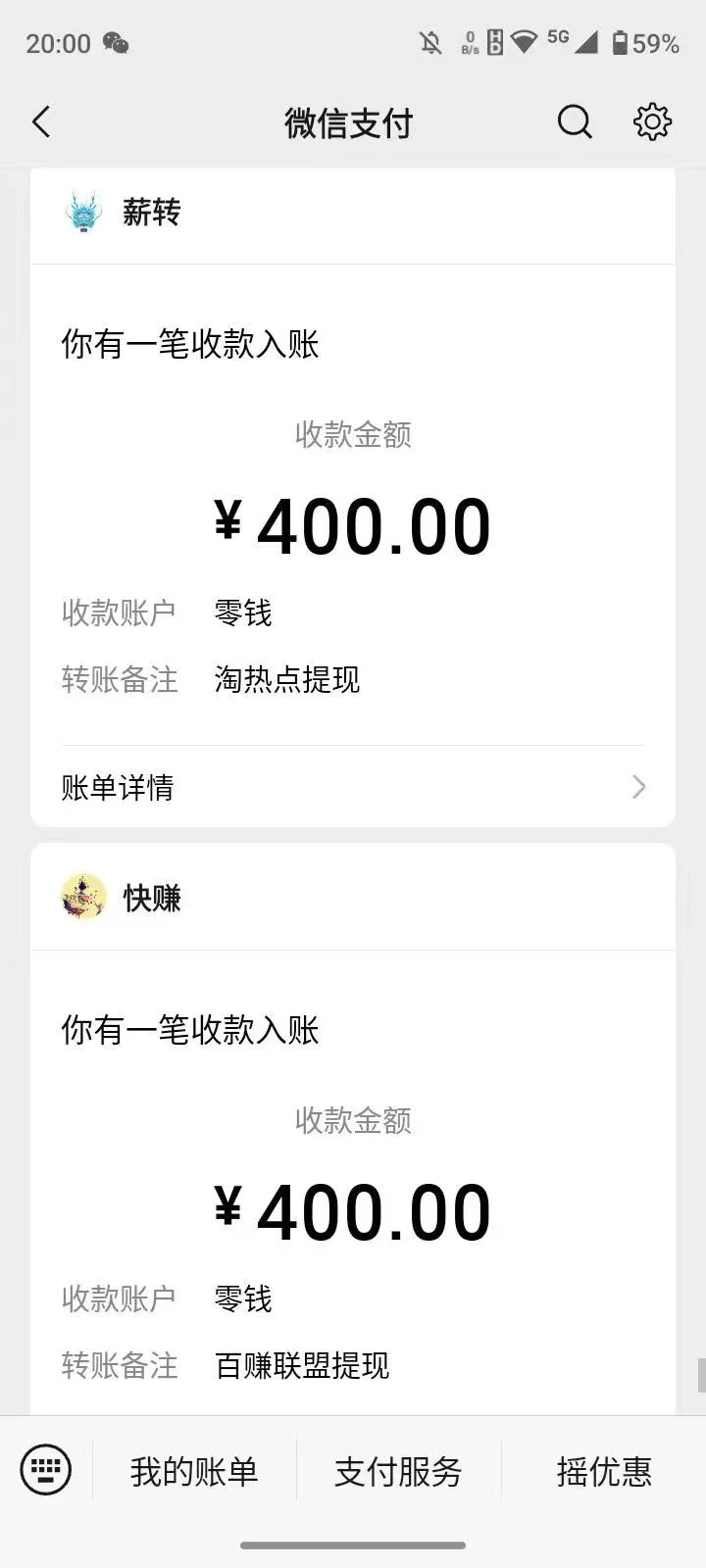Open the search icon
Image resolution: width=706 pixels, height=1568 pixels.
pyautogui.click(x=575, y=122)
